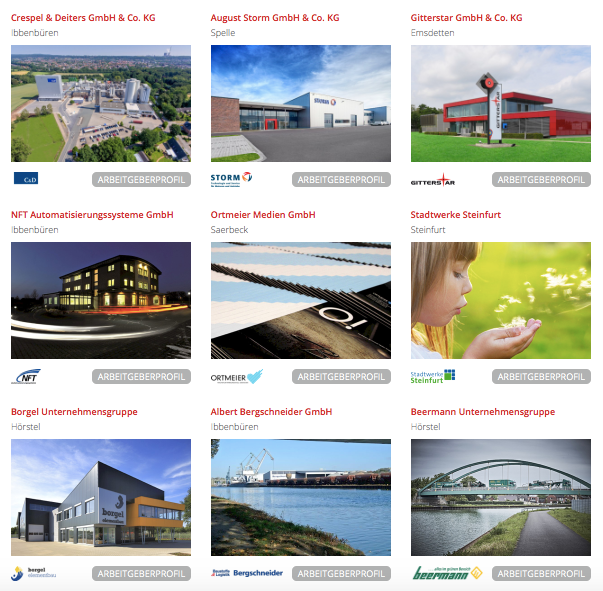Image resolution: width=603 pixels, height=591 pixels.
Task: Open Arbeitgeberprofil for Albert Bergschneider
Action: click(342, 574)
